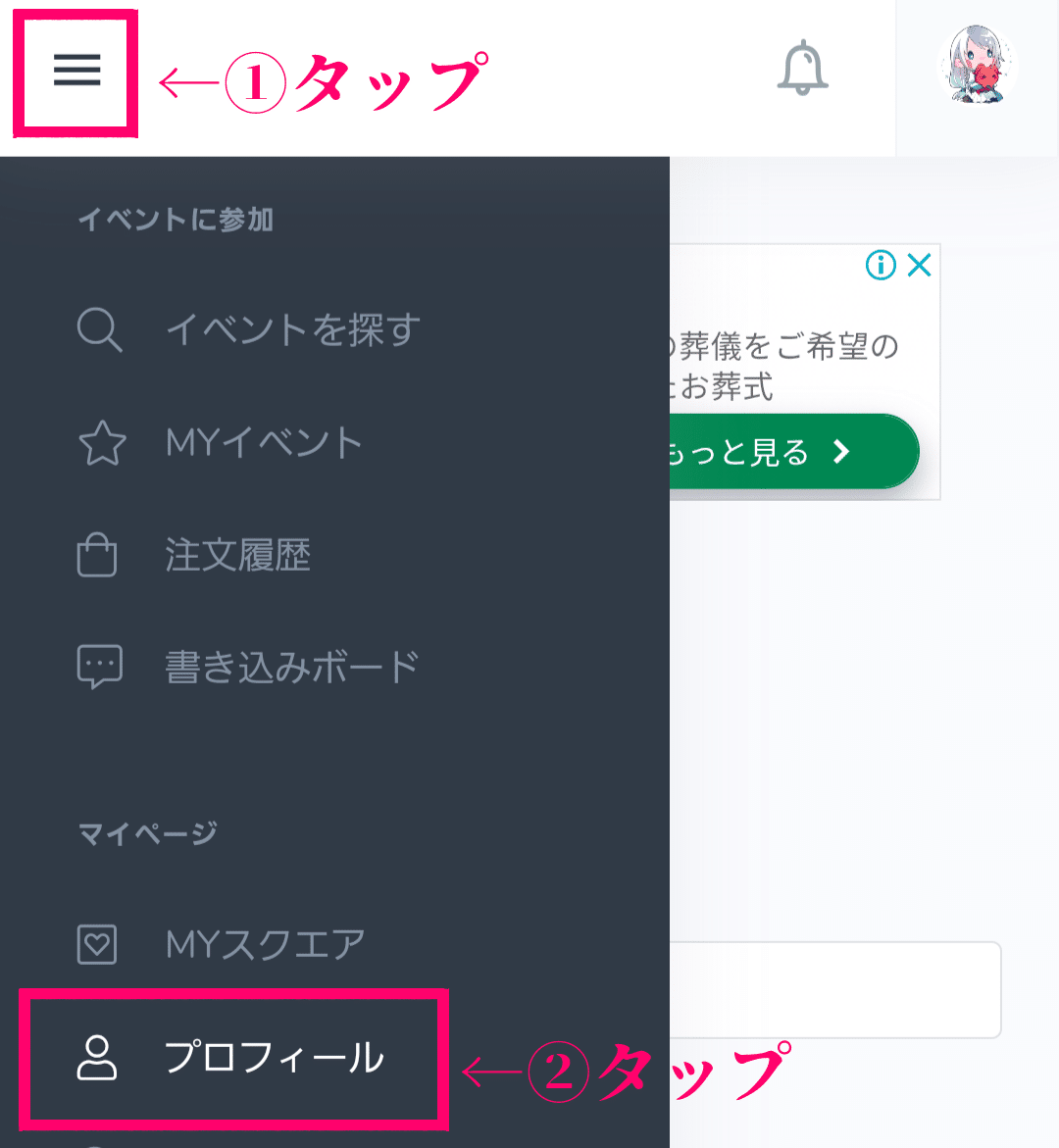The width and height of the screenshot is (1059, 1148).
Task: Tap the highlighted プロフィール menu item
Action: (277, 1057)
